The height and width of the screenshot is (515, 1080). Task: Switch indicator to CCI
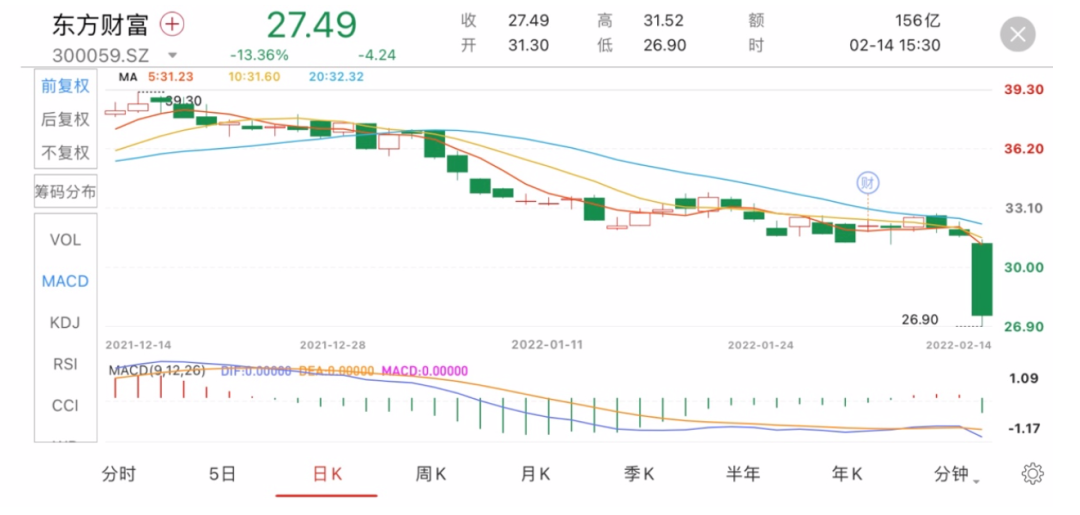point(65,405)
